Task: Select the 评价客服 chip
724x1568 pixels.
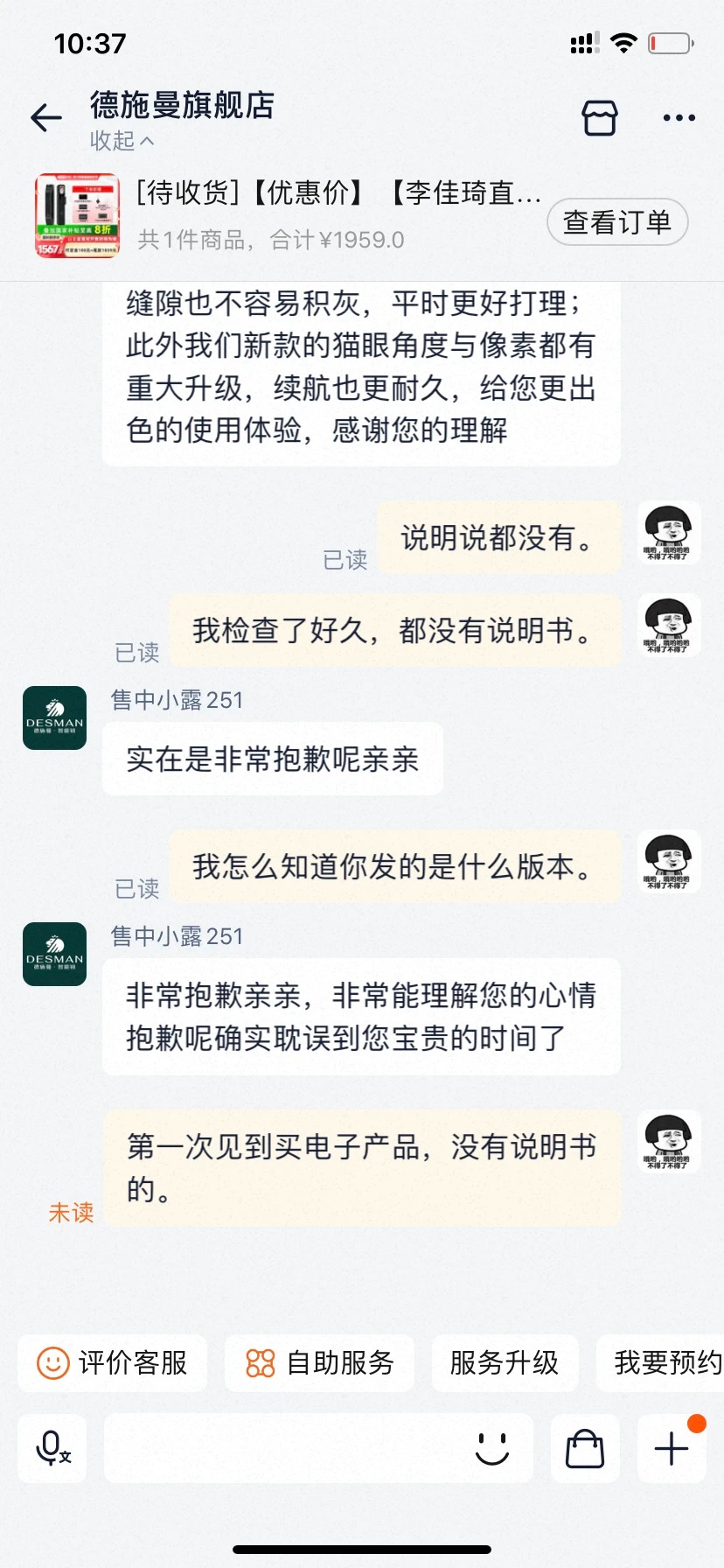Action: pyautogui.click(x=113, y=1362)
